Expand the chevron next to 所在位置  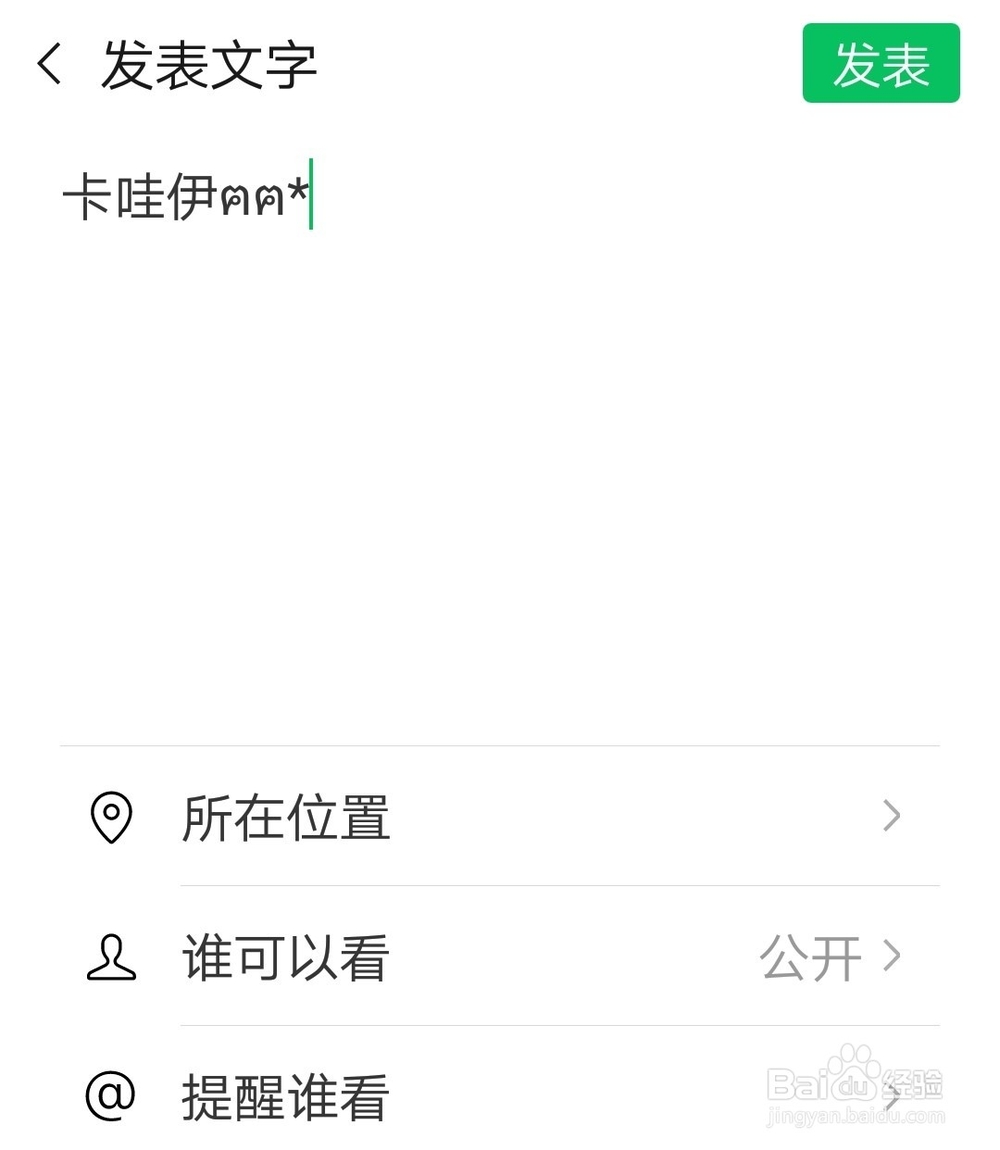coord(891,817)
